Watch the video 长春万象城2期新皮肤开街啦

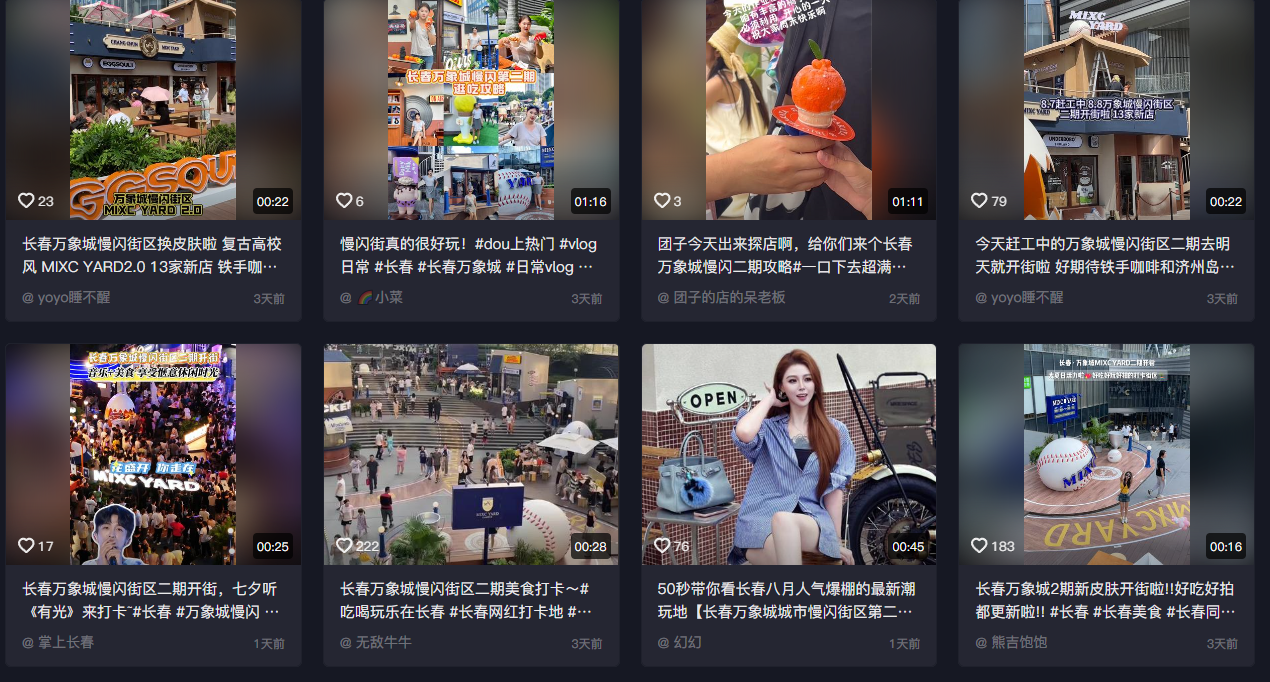[1106, 455]
